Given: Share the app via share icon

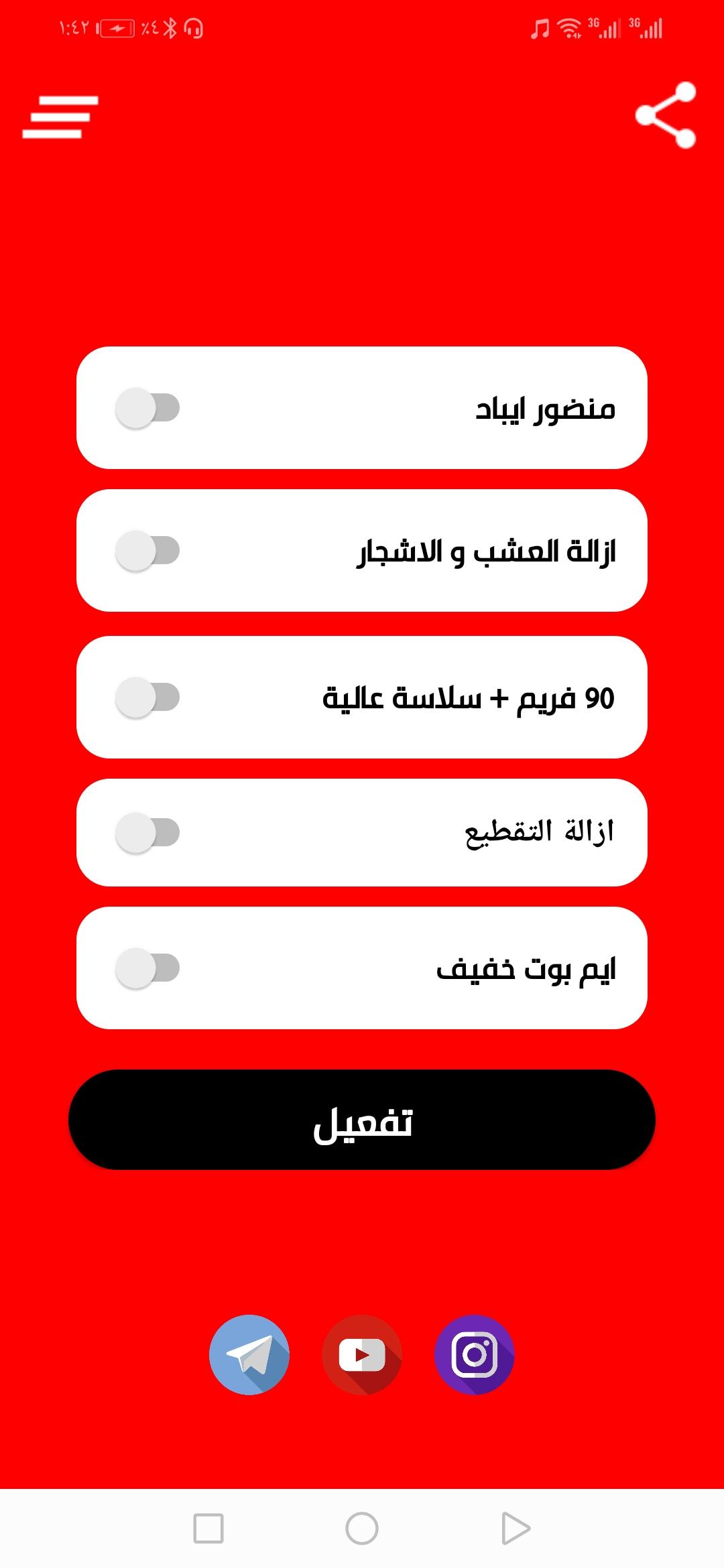Looking at the screenshot, I should 666,115.
